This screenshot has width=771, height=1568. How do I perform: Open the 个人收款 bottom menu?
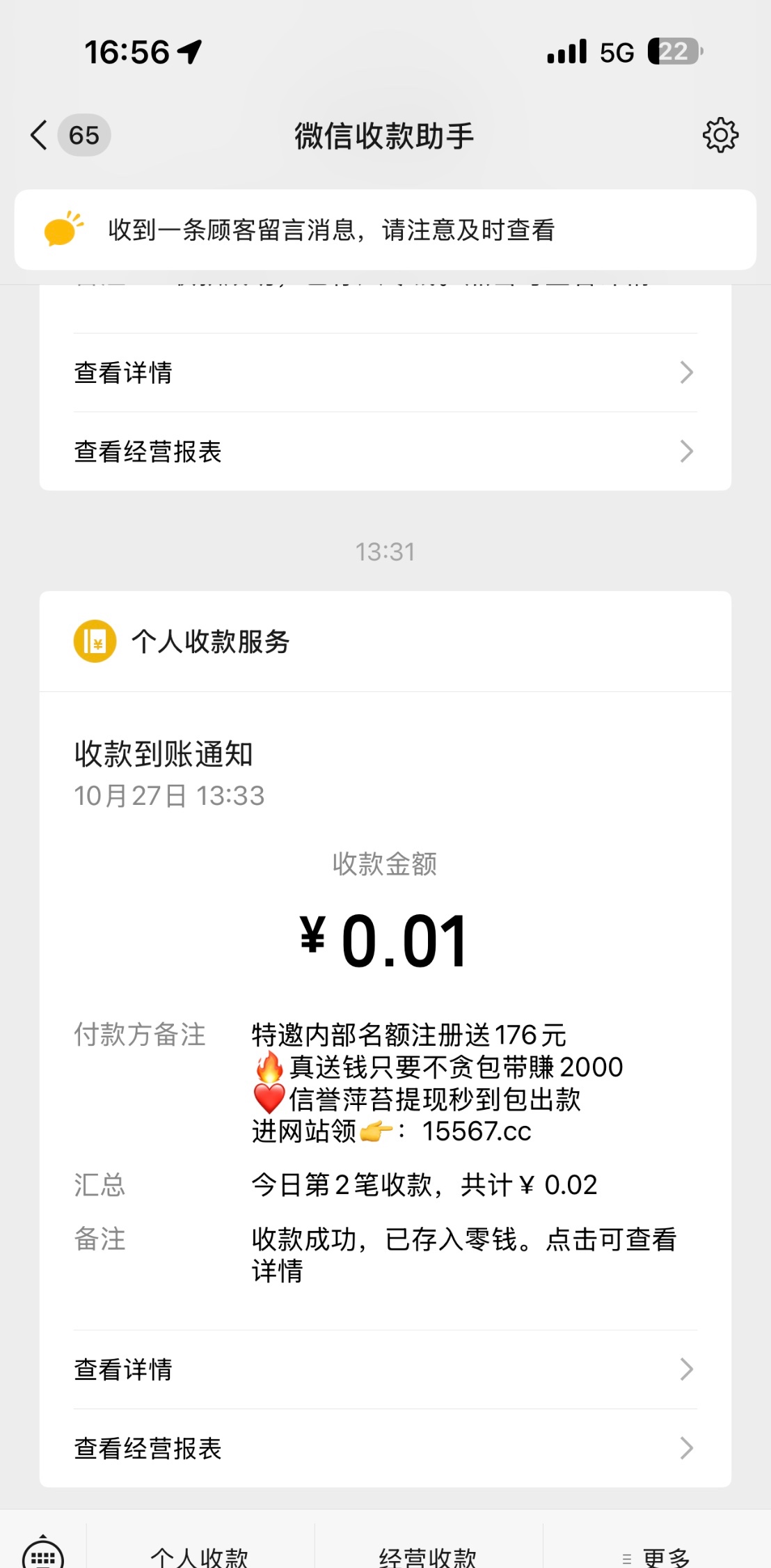pos(200,1555)
